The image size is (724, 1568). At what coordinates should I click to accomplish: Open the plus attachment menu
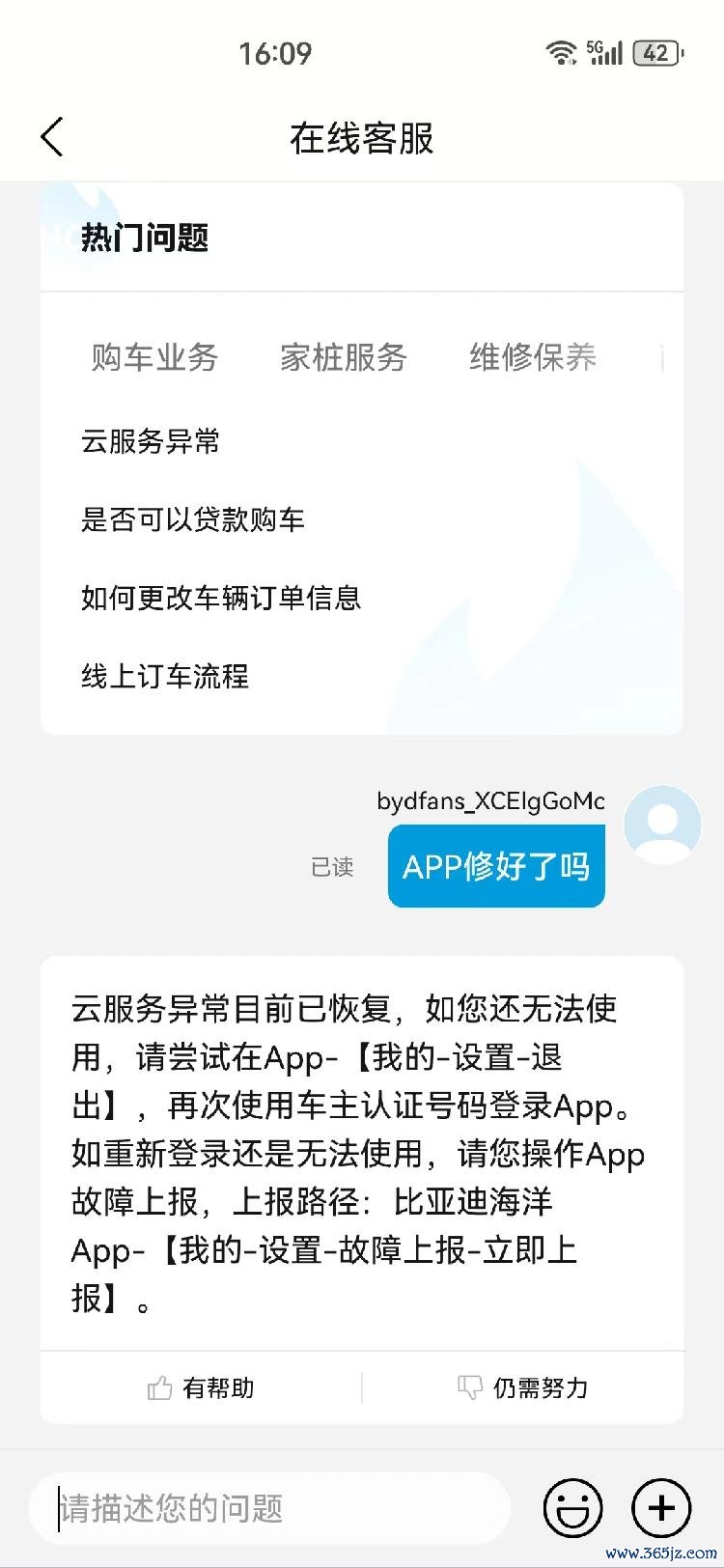point(661,1507)
